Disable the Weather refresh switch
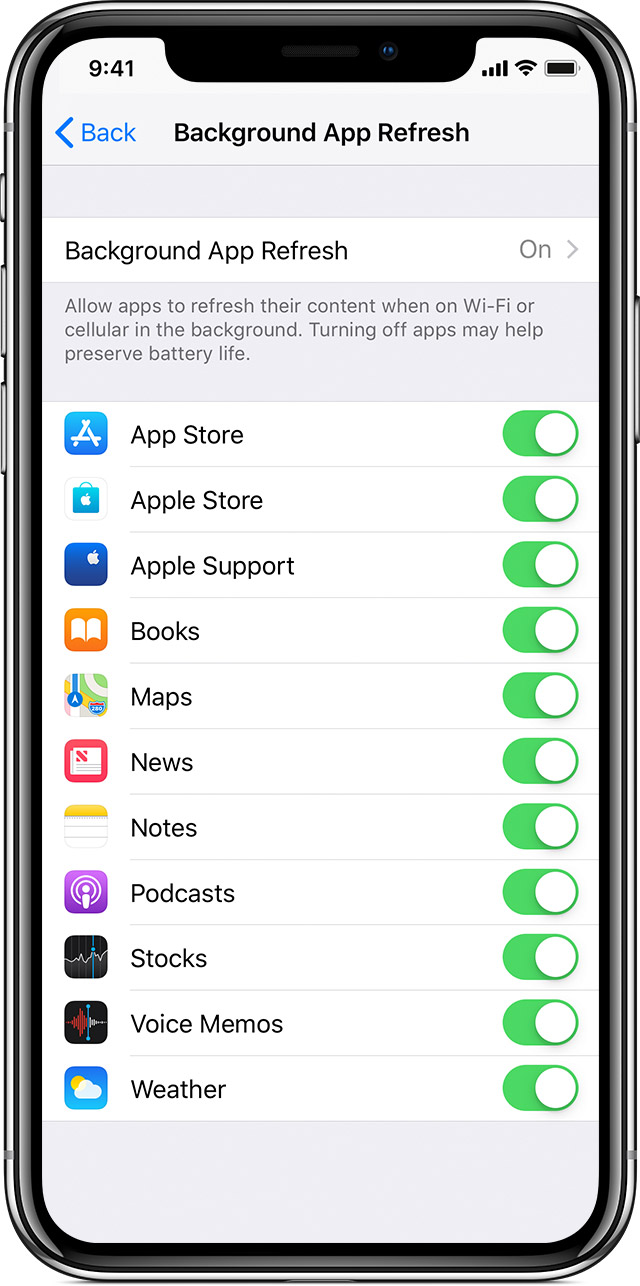 coord(540,1088)
